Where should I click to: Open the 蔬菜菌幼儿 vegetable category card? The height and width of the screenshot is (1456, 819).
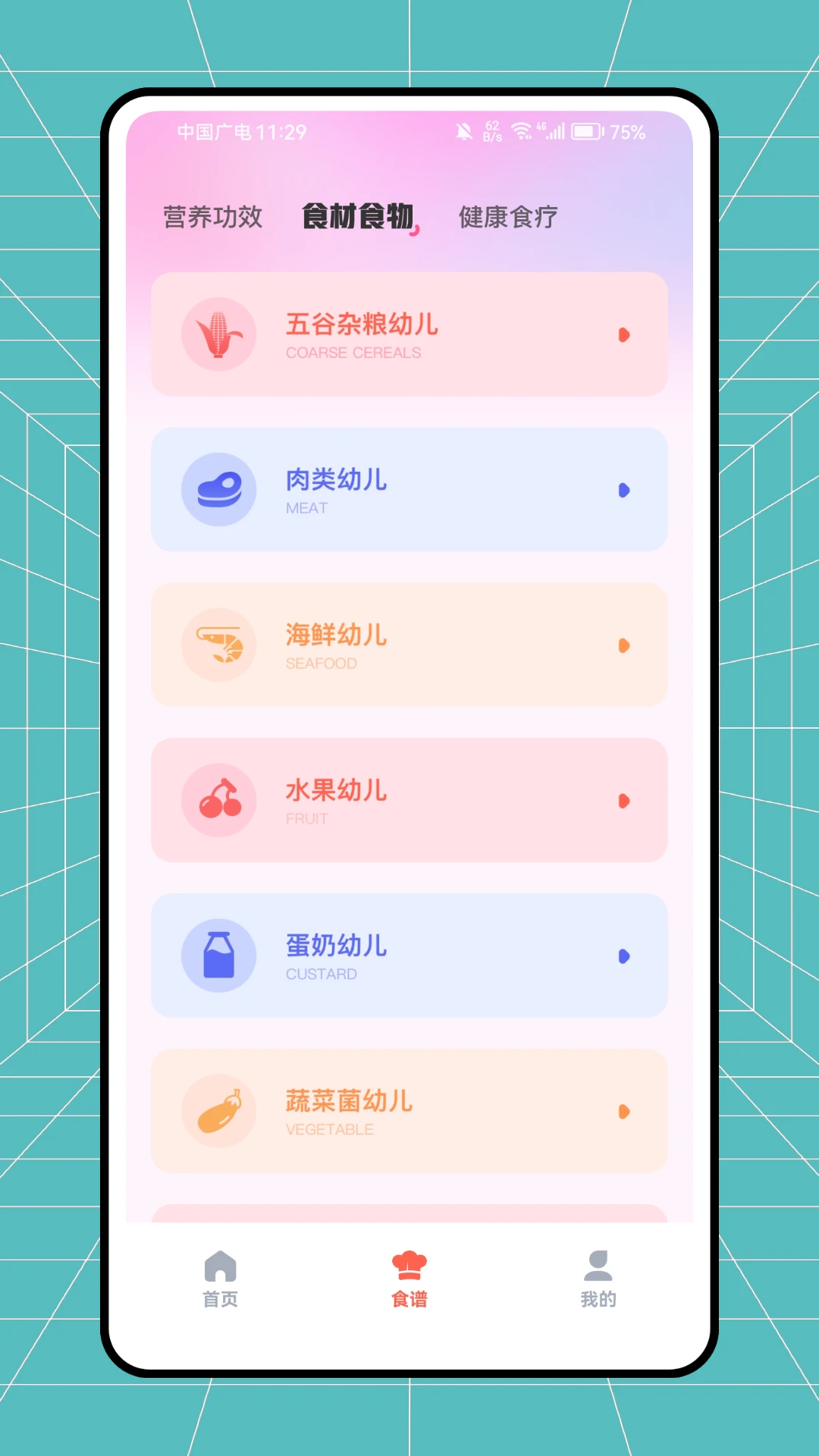click(409, 1112)
